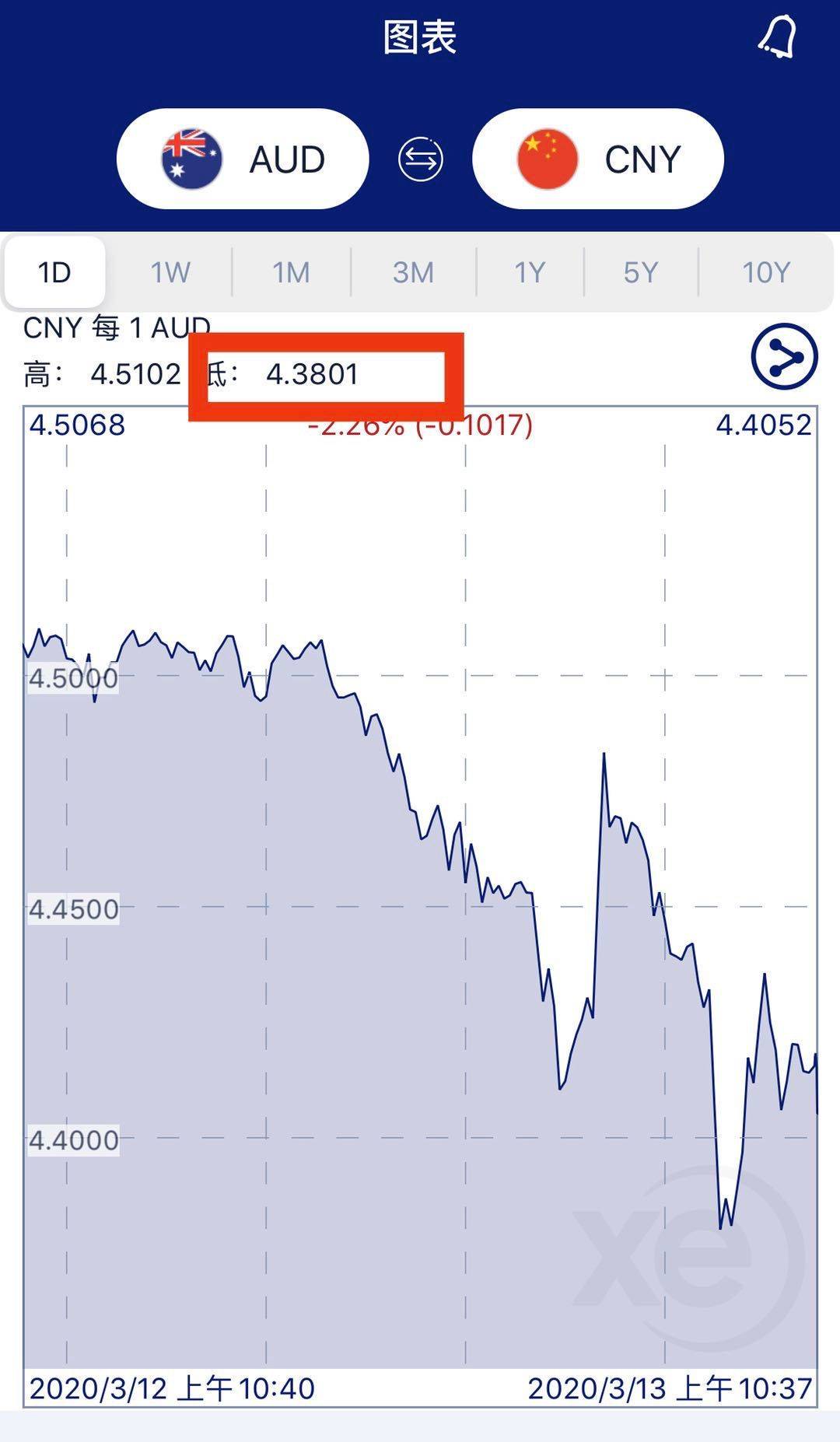
Task: View the 5Y chart range
Action: (x=641, y=272)
